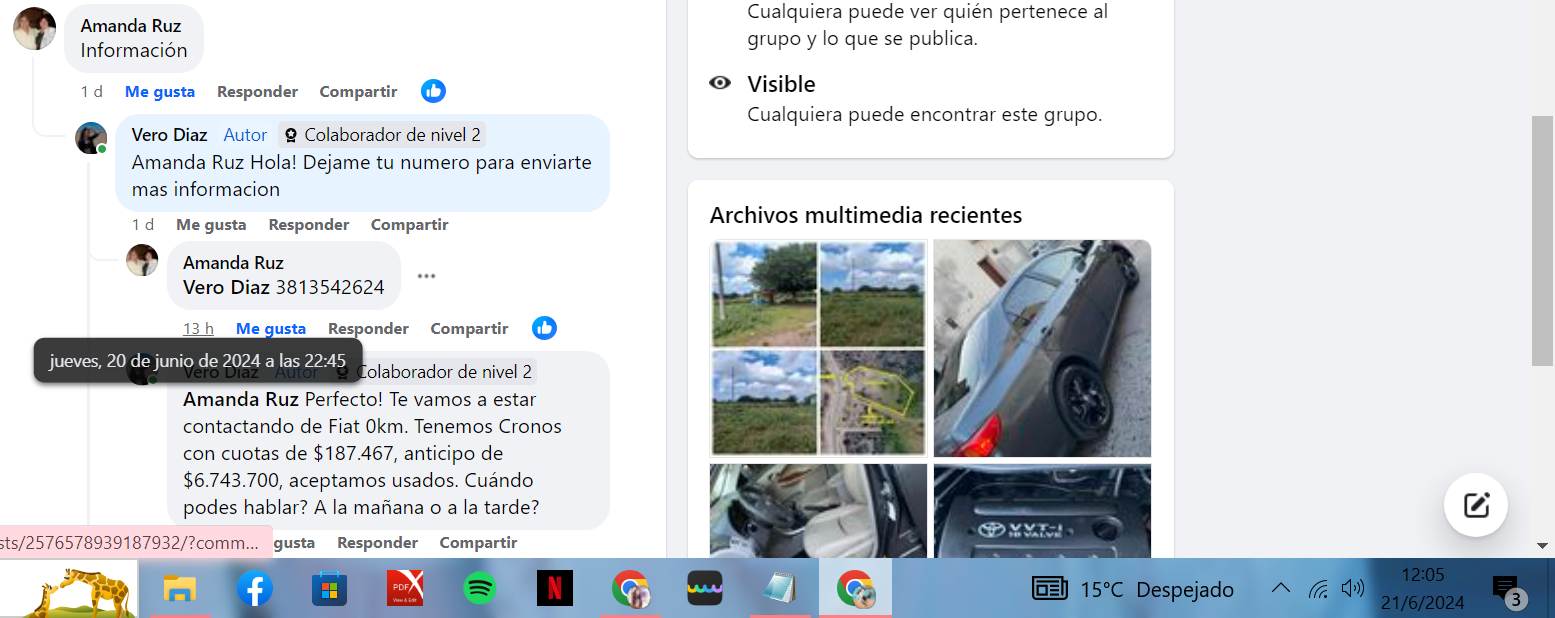Open Netflix from the taskbar
Image resolution: width=1555 pixels, height=618 pixels.
click(555, 589)
